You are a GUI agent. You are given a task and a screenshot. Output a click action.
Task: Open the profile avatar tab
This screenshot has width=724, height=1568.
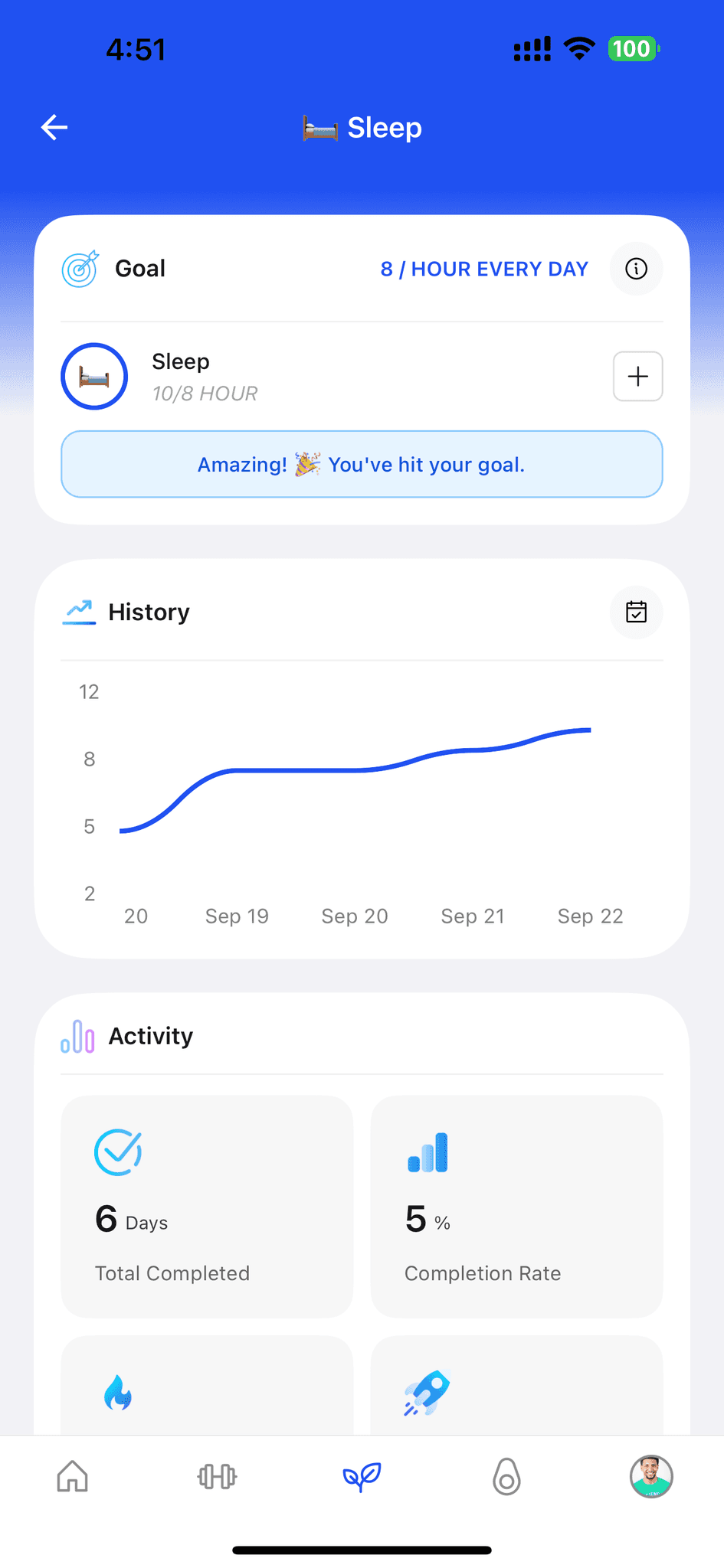click(x=650, y=1476)
